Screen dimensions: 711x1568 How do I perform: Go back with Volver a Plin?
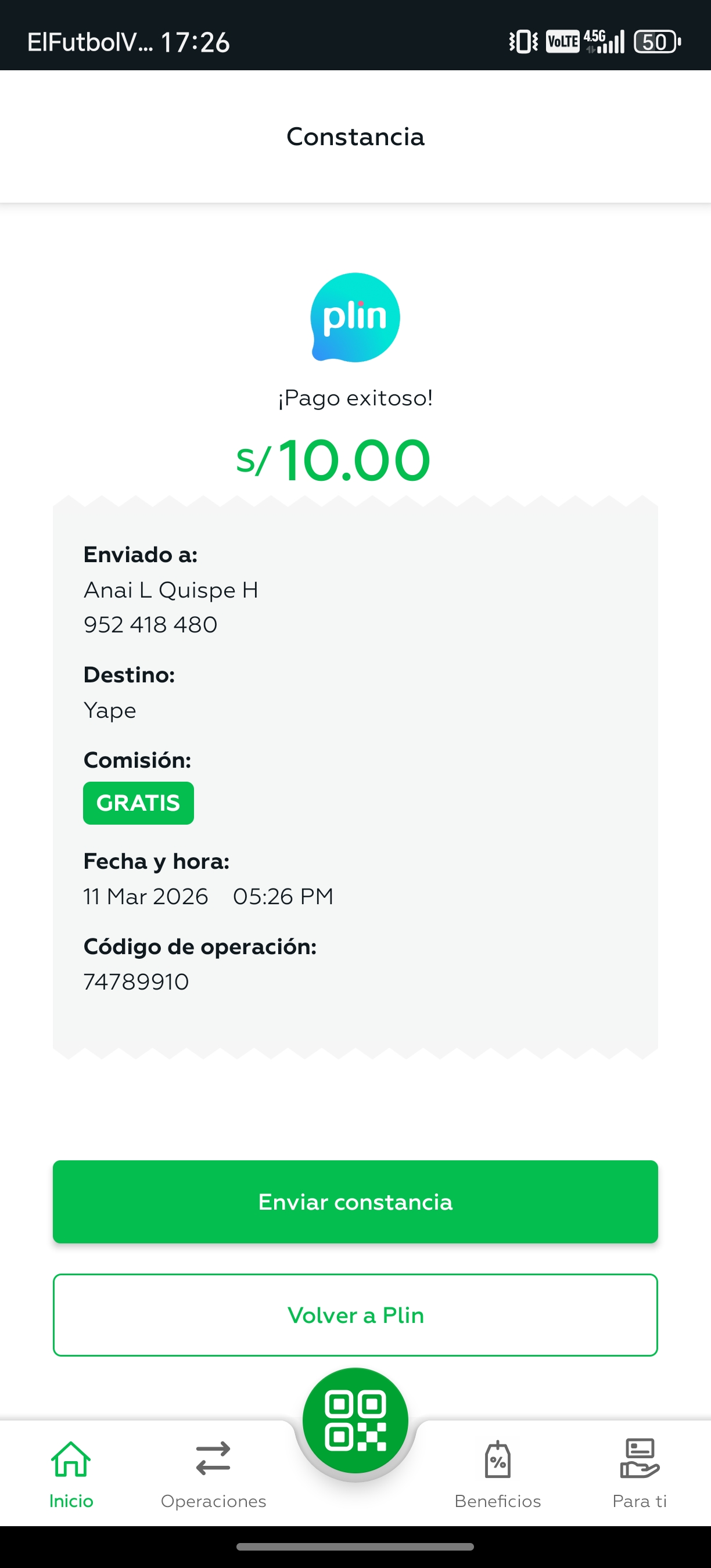coord(355,1315)
